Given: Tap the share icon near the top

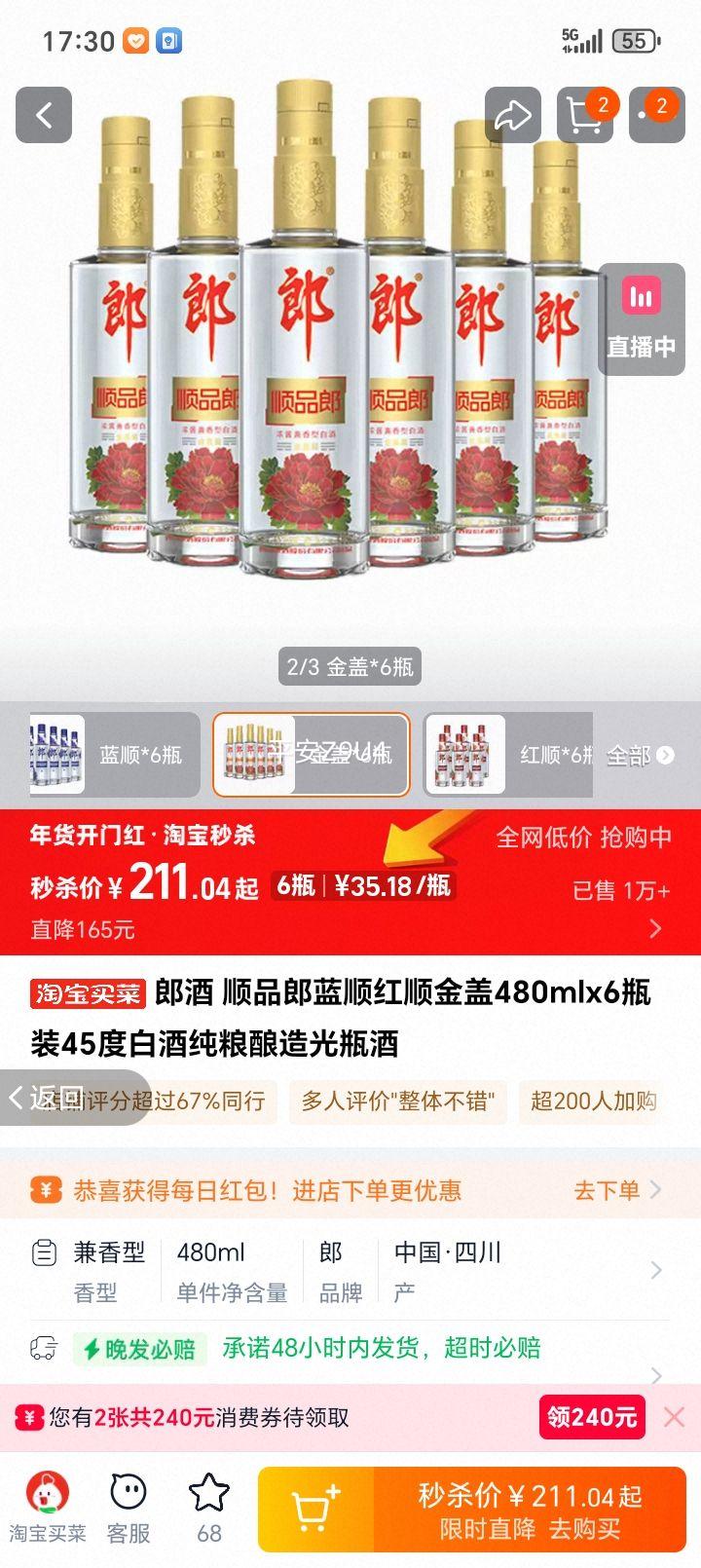Looking at the screenshot, I should click(511, 114).
